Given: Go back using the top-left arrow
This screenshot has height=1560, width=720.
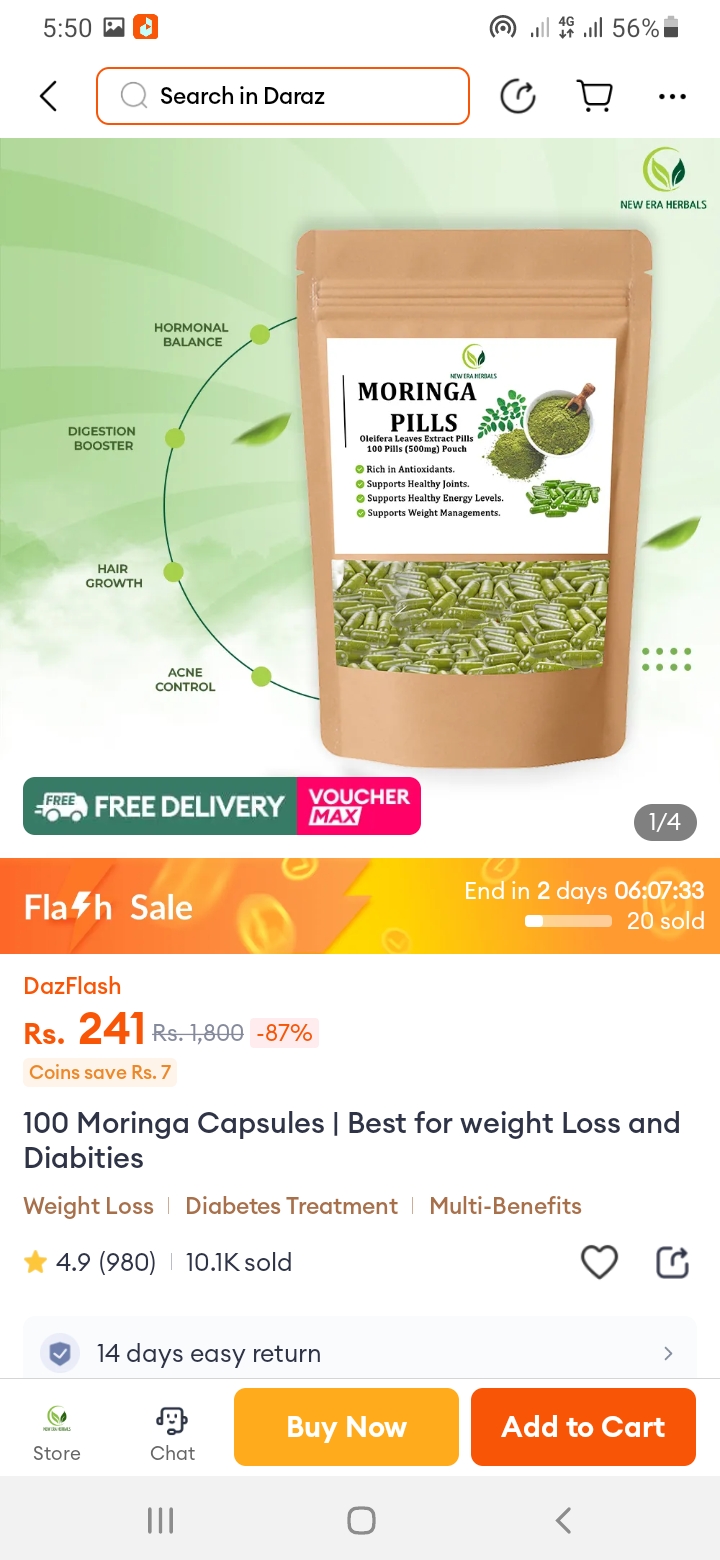Looking at the screenshot, I should click(48, 96).
